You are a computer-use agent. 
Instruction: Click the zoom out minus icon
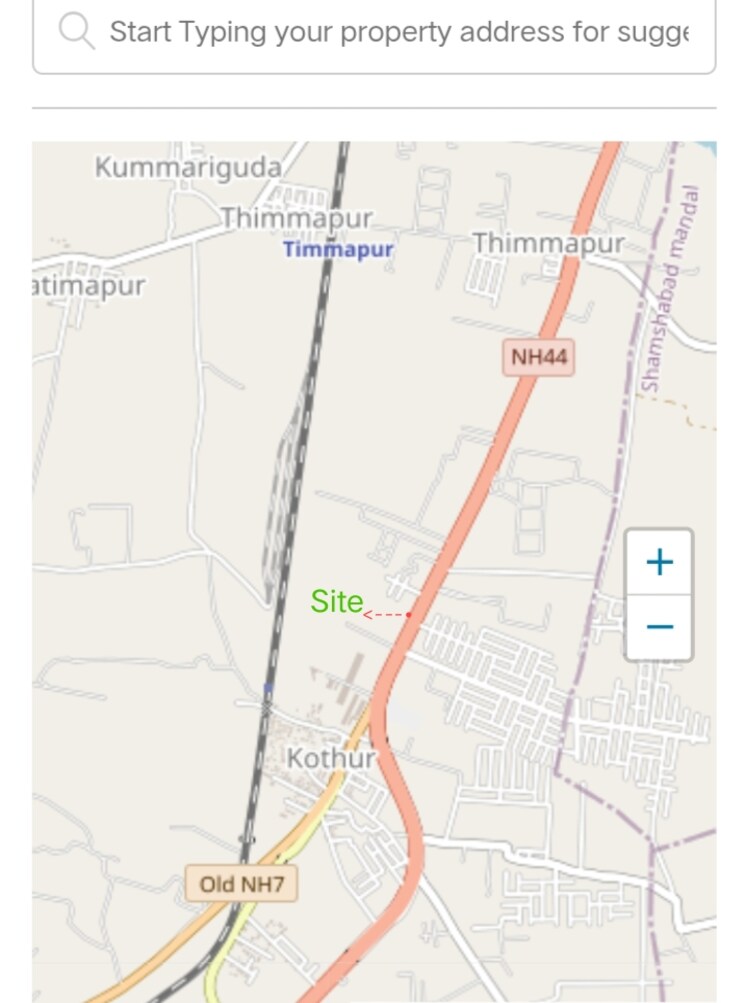click(658, 624)
